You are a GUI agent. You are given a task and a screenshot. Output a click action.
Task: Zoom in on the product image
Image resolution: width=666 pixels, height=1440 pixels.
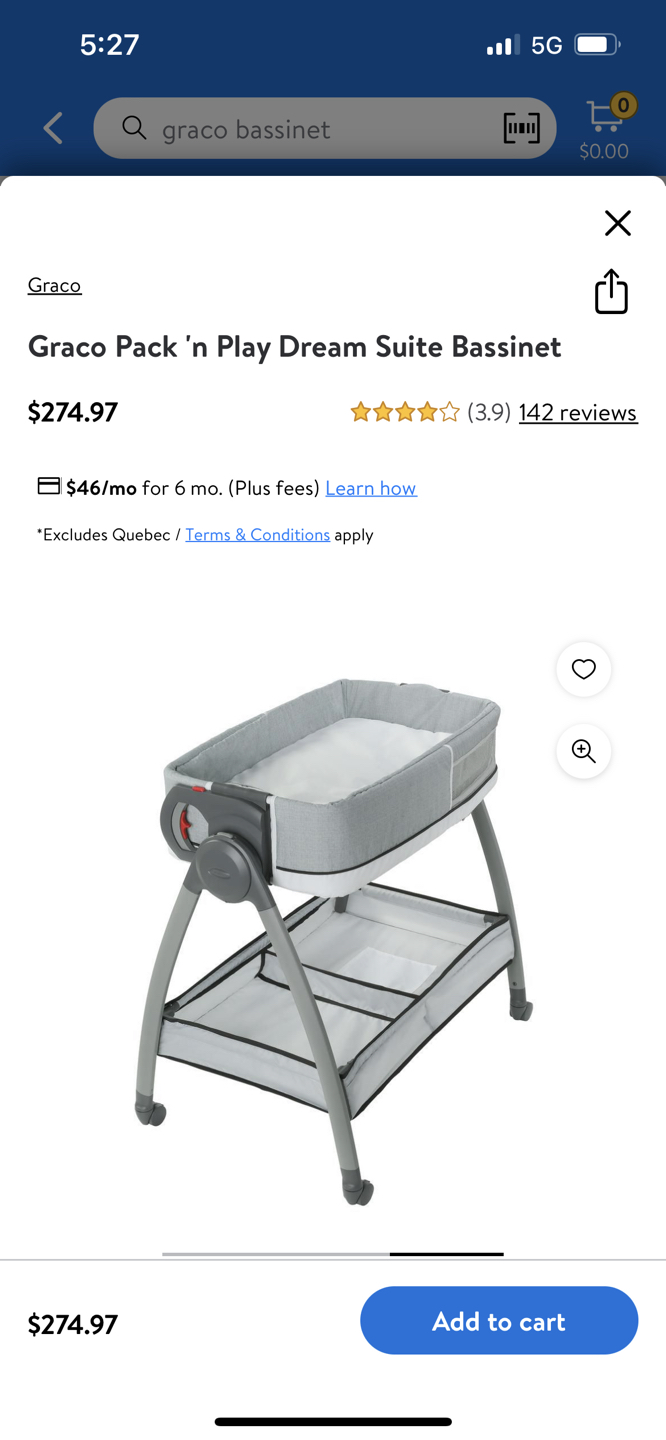pyautogui.click(x=583, y=751)
